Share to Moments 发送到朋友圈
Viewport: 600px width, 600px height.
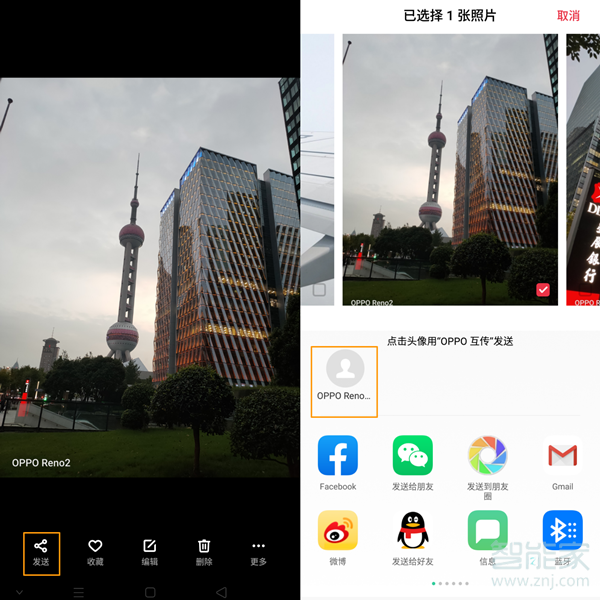coord(487,456)
